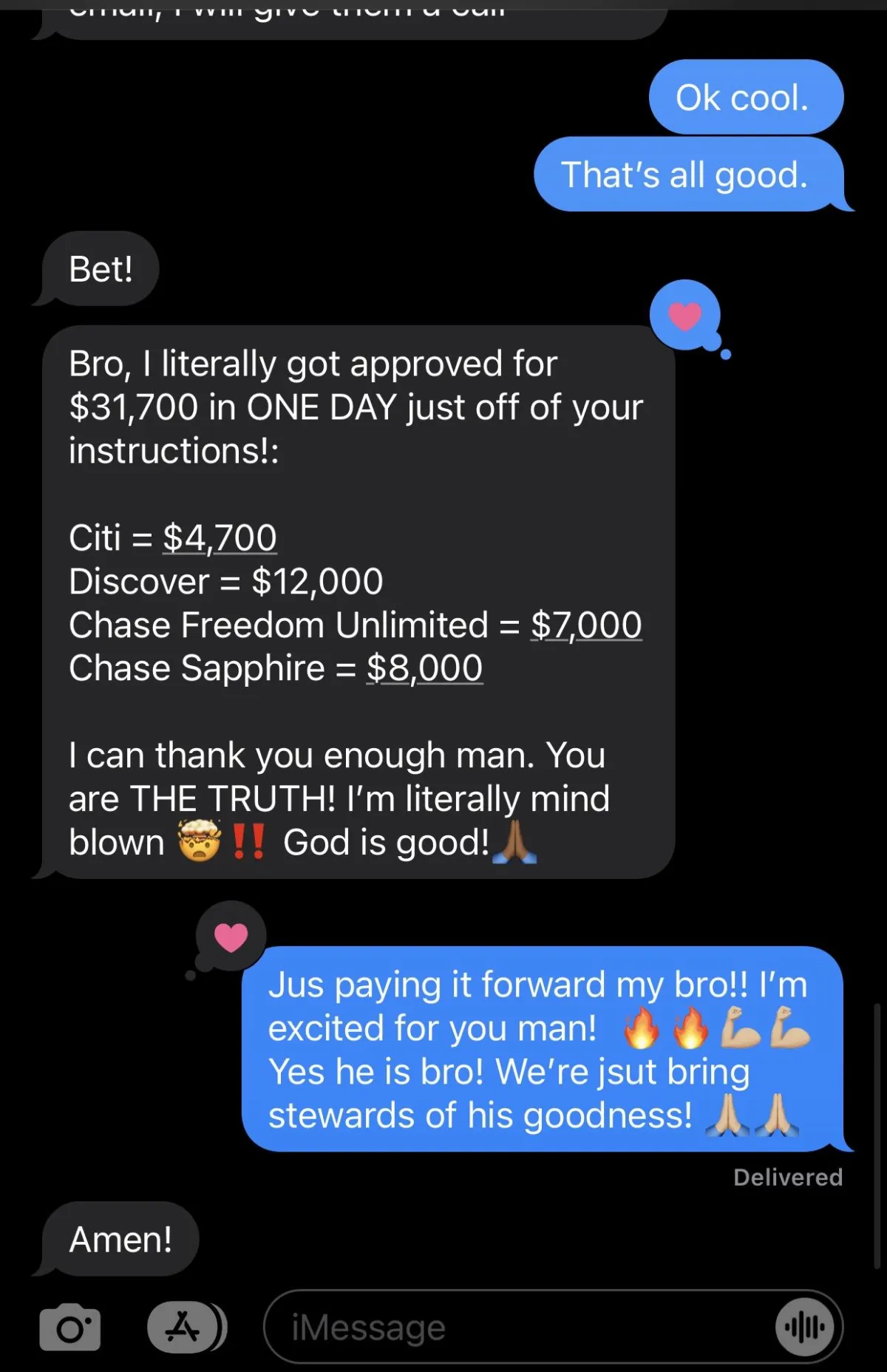The height and width of the screenshot is (1372, 887).
Task: Open the camera button
Action: (x=70, y=1328)
